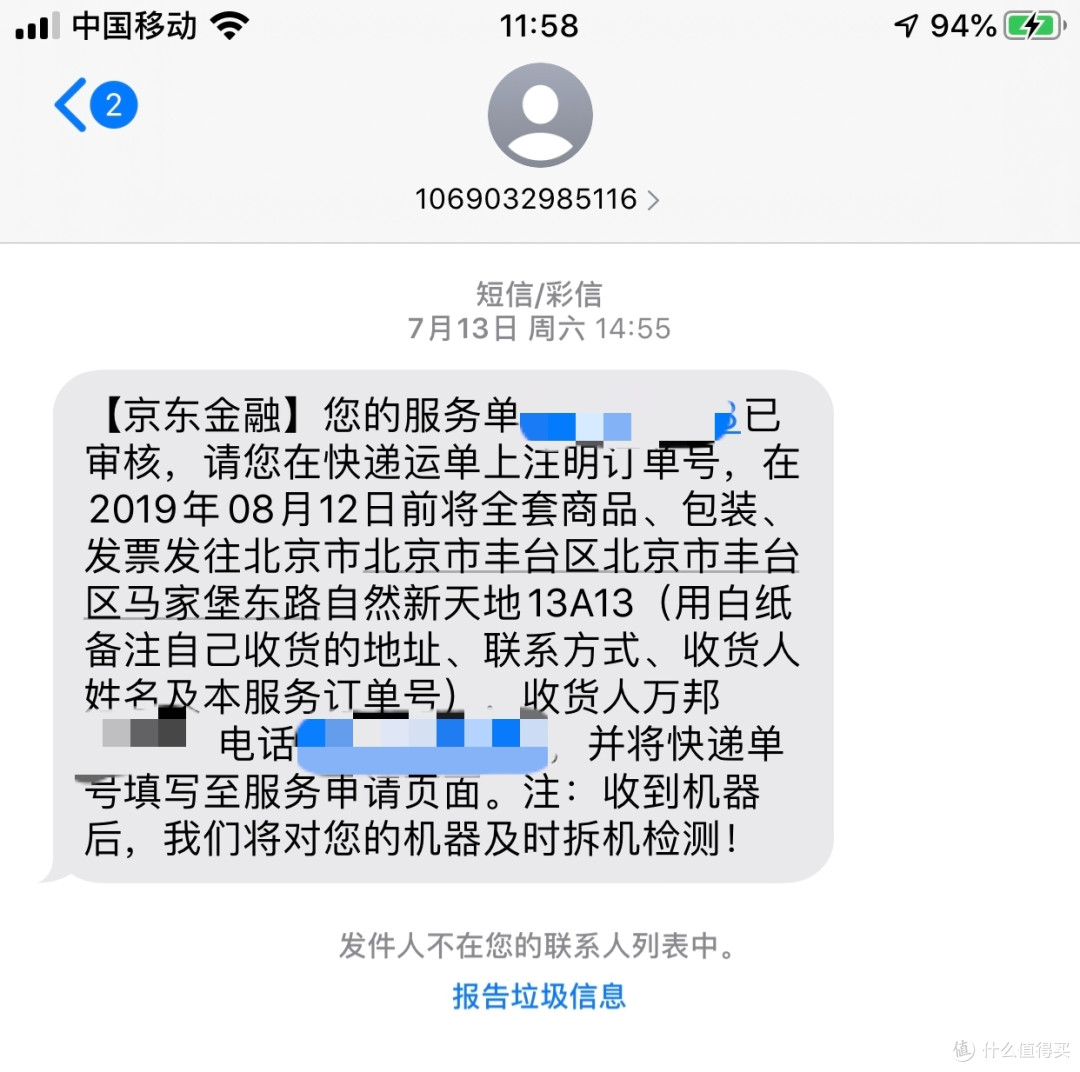Viewport: 1080px width, 1072px height.
Task: Tap the sender's avatar icon
Action: 540,114
